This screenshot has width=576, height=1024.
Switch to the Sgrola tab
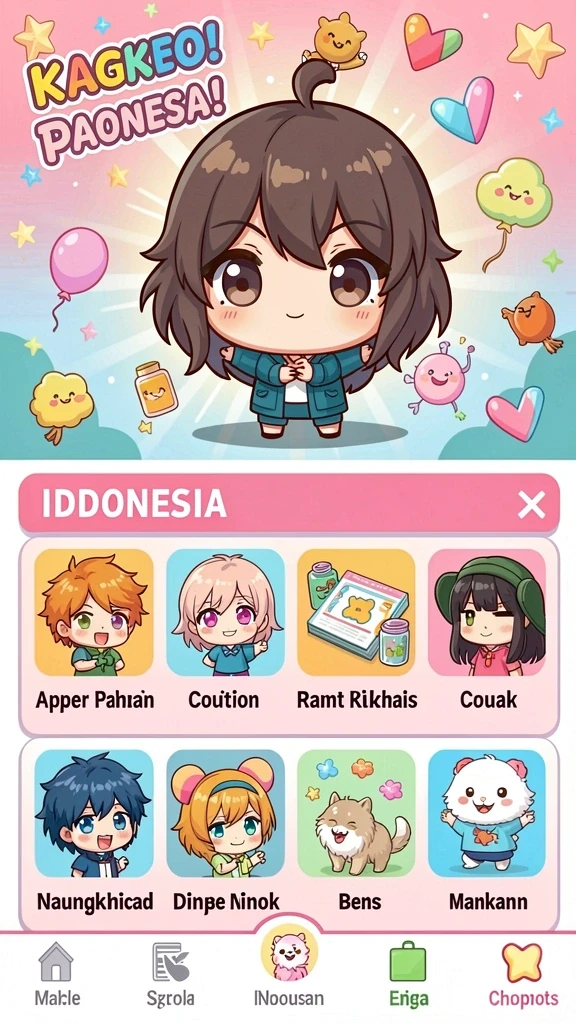click(170, 974)
